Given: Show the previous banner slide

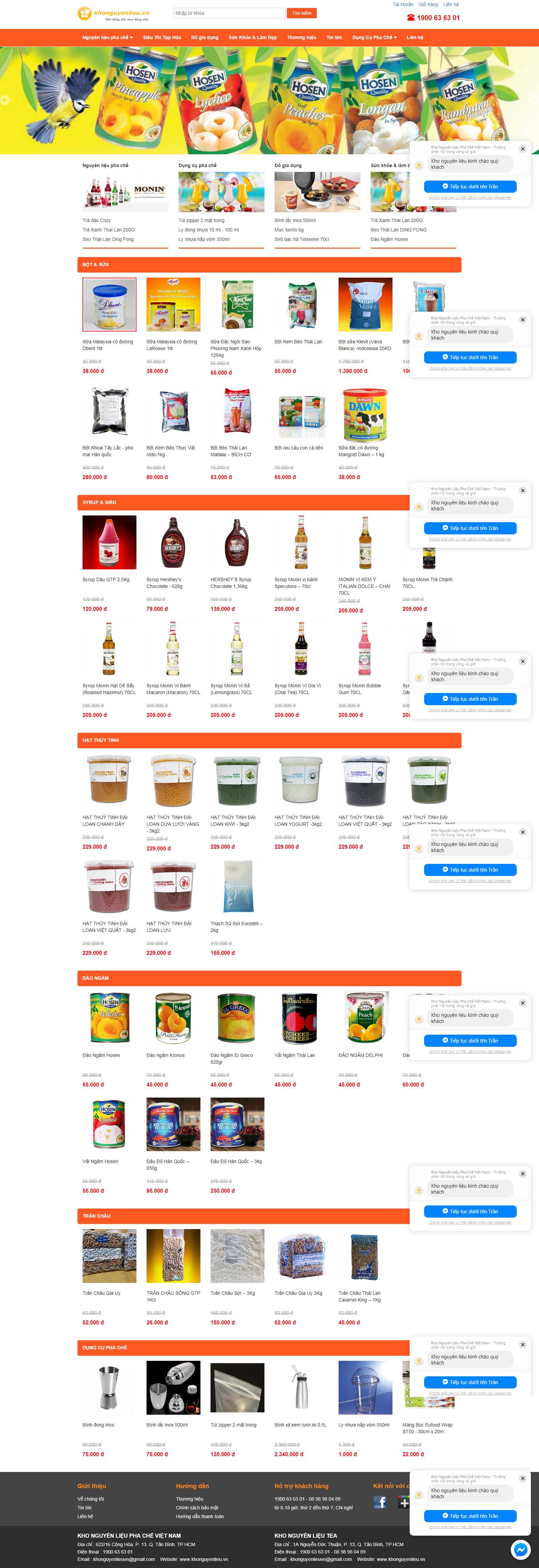Looking at the screenshot, I should [5, 100].
